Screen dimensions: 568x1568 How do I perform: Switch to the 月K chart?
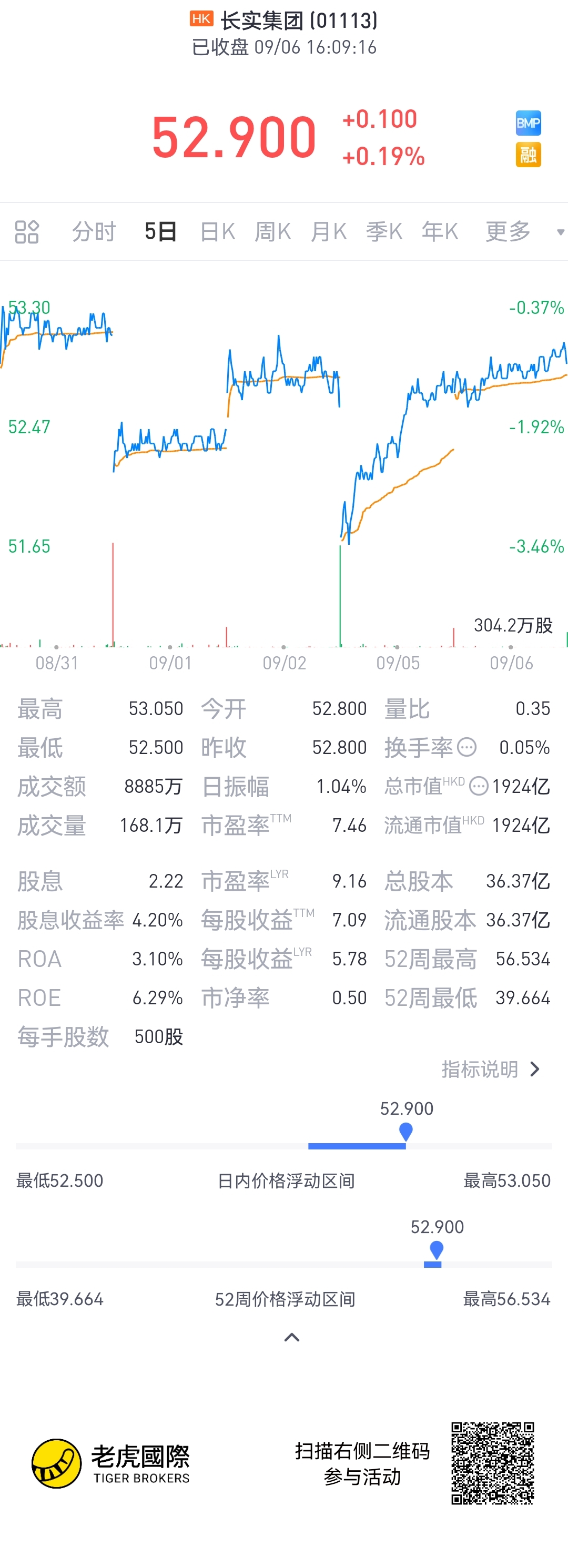point(329,232)
